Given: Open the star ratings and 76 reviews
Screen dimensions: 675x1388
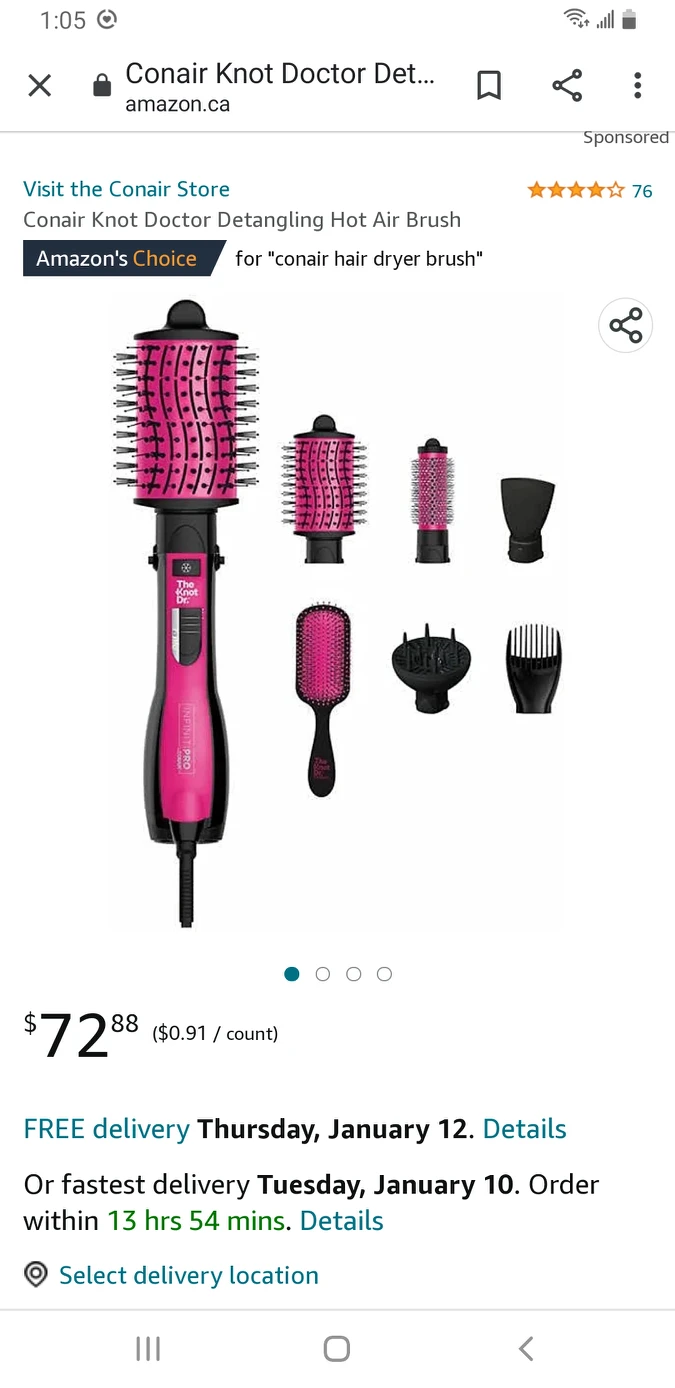Looking at the screenshot, I should tap(589, 190).
